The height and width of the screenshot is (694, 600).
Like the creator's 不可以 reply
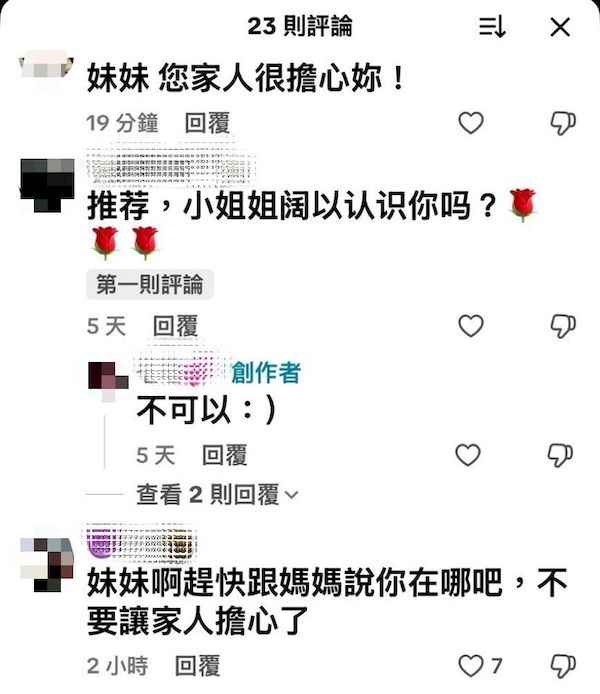468,455
